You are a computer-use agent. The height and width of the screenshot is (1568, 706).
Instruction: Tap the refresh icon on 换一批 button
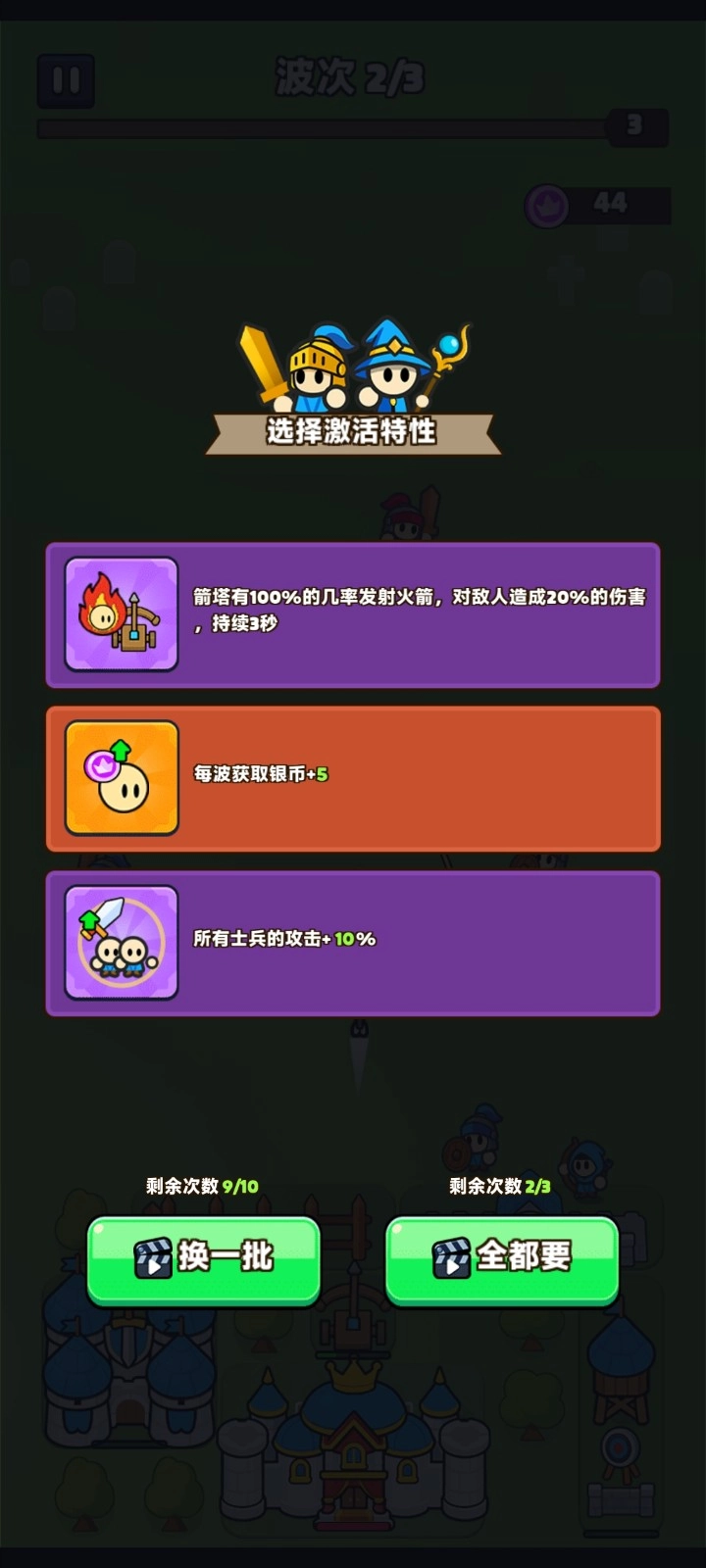click(x=154, y=1257)
